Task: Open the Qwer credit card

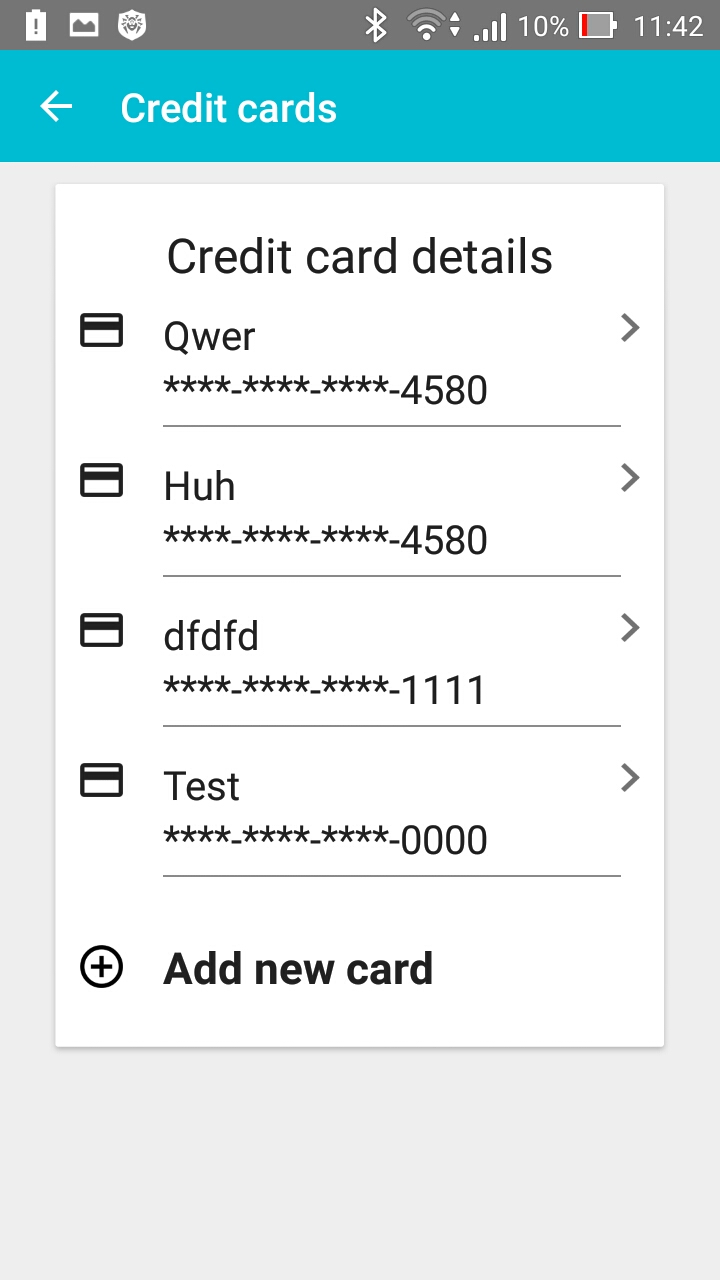Action: coord(360,362)
